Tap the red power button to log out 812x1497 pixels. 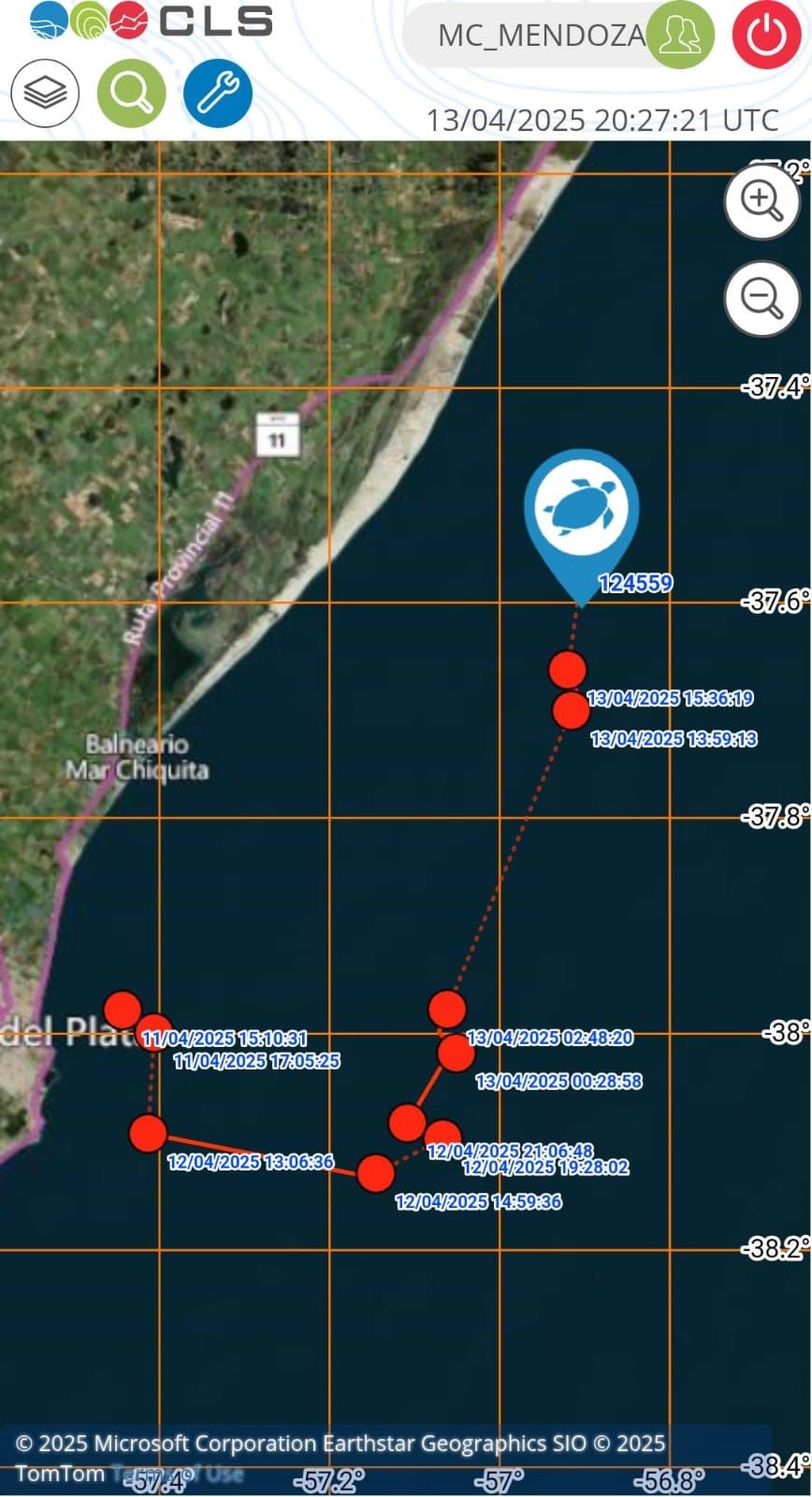(x=766, y=35)
